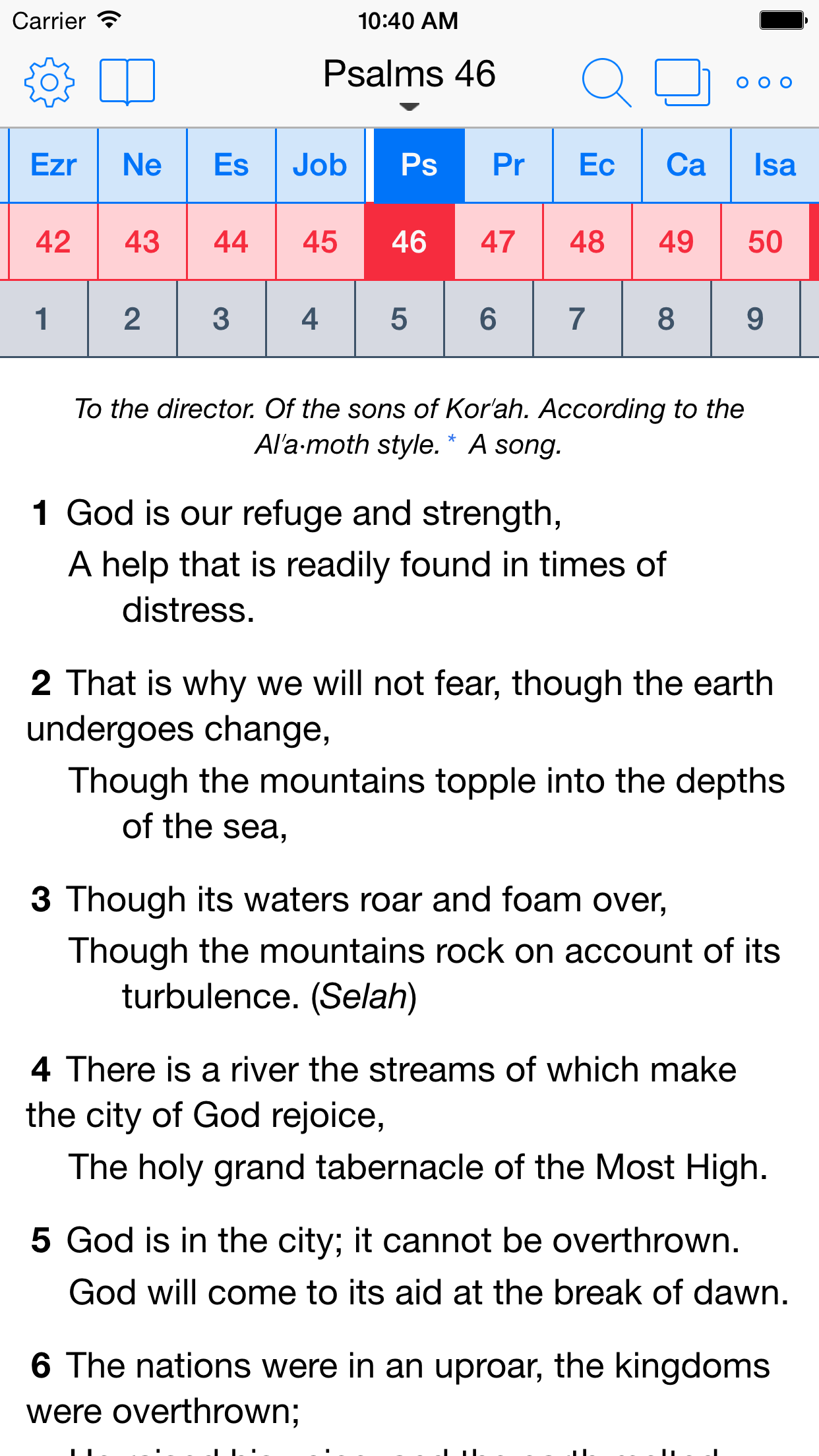This screenshot has width=819, height=1456.
Task: Go to the Isa book tab
Action: coord(775,165)
